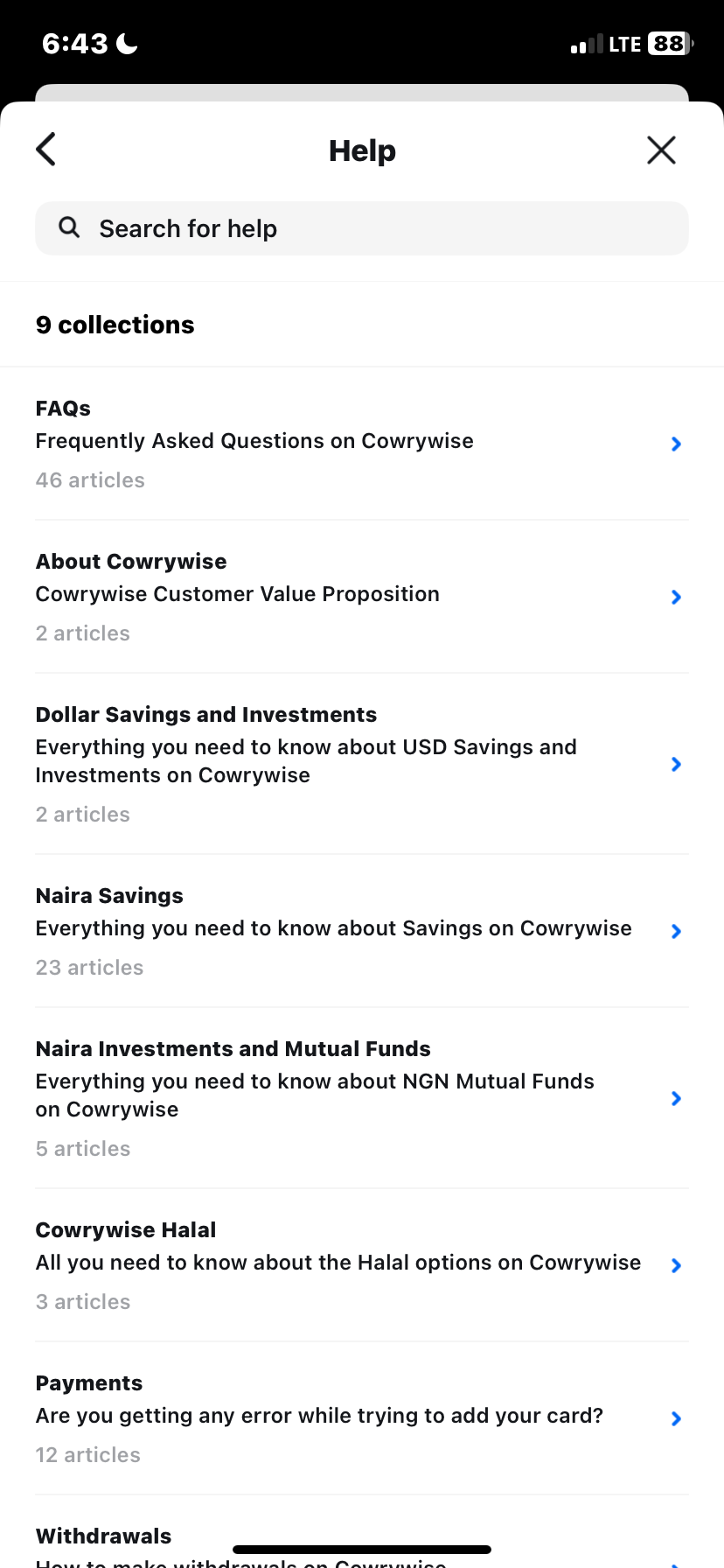Tap the chevron beside Payments collection
The width and height of the screenshot is (724, 1568).
675,1418
